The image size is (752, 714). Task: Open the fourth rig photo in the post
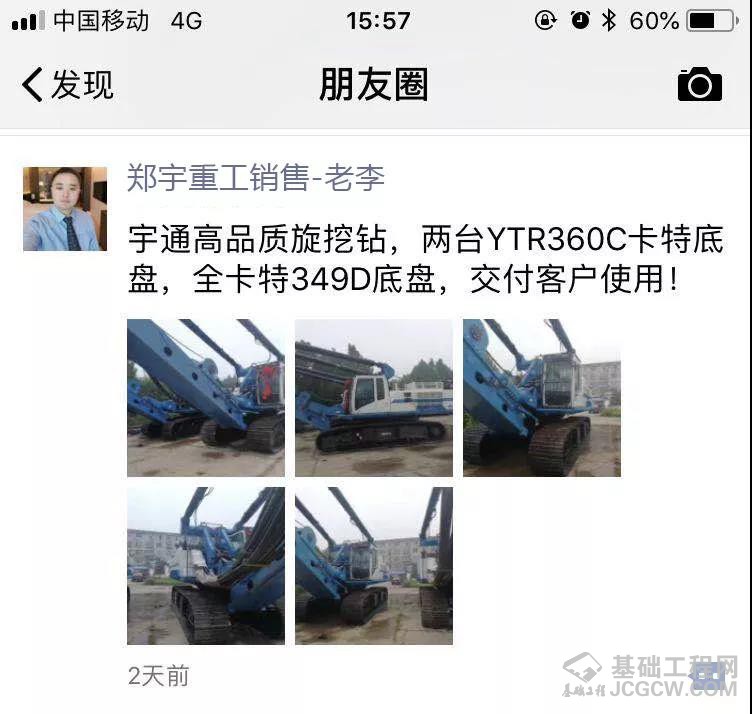(x=206, y=565)
